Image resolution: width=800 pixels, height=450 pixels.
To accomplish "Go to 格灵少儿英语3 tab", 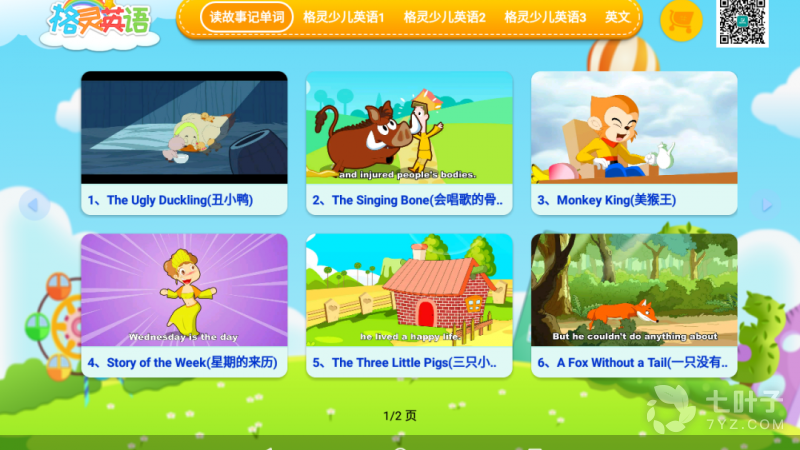I will click(x=545, y=17).
